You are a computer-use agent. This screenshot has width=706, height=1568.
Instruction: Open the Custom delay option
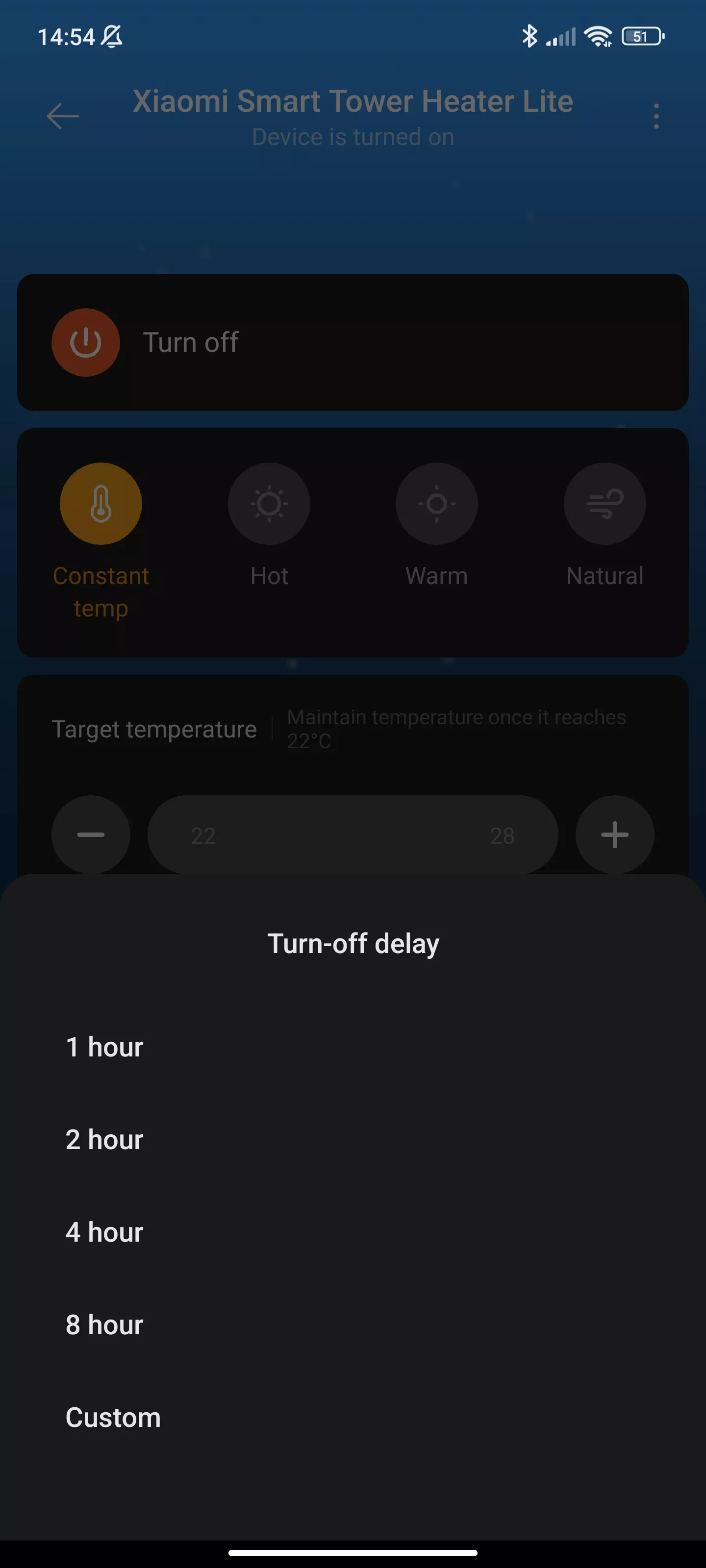[353, 1417]
